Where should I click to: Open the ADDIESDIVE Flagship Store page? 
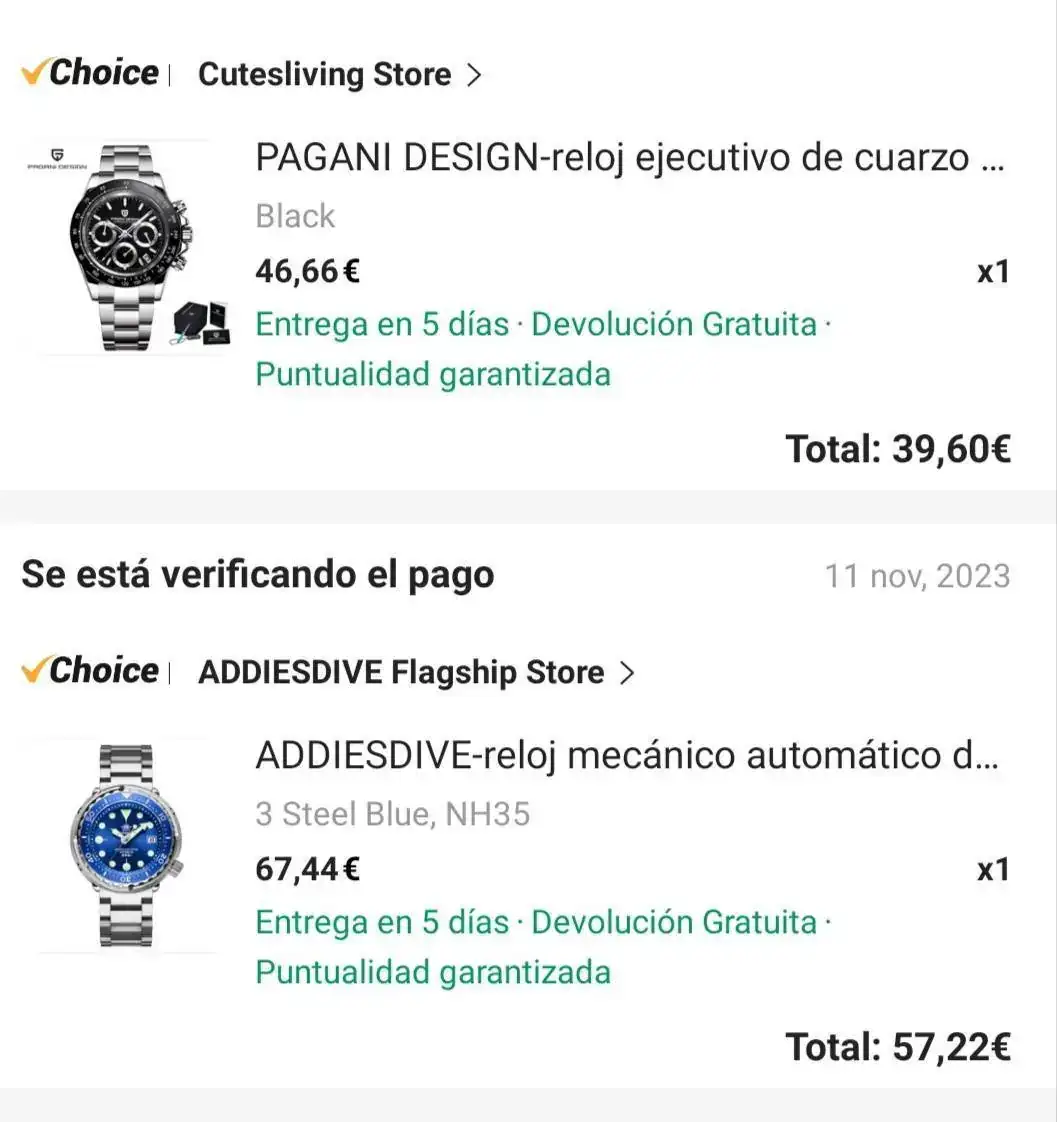(414, 673)
